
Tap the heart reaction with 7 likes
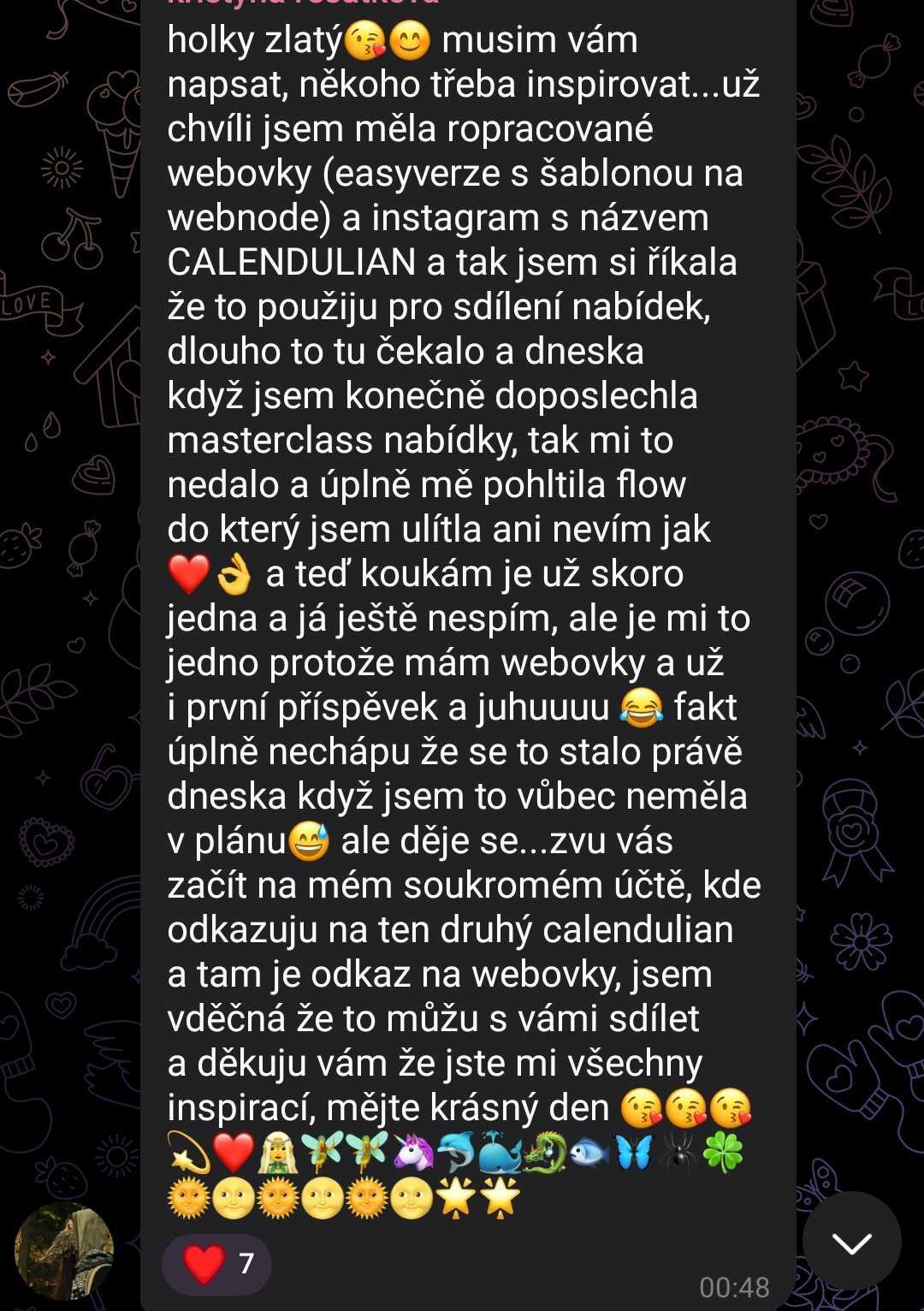click(217, 1263)
